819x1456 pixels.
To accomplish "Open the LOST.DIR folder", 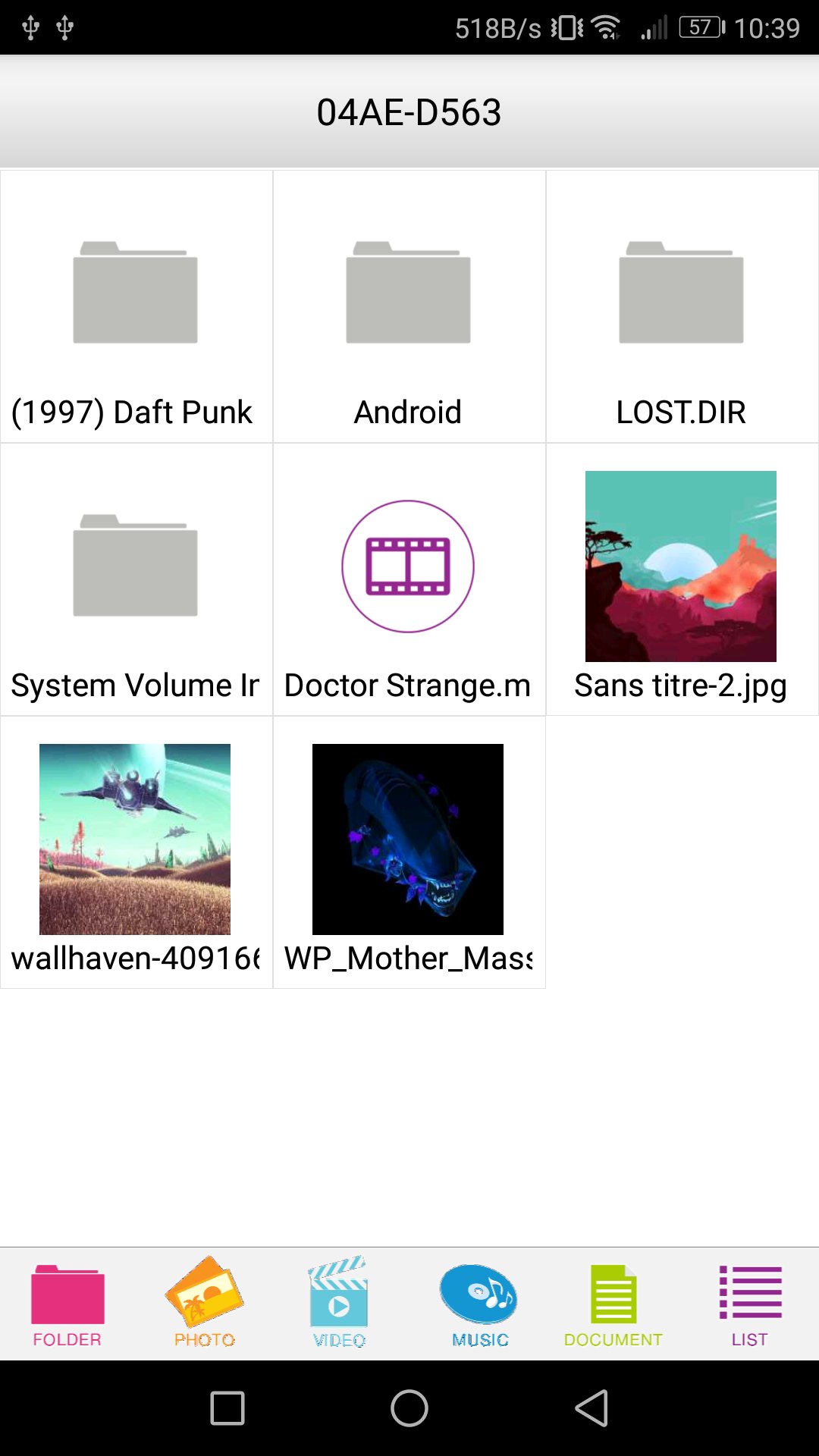I will click(x=682, y=306).
